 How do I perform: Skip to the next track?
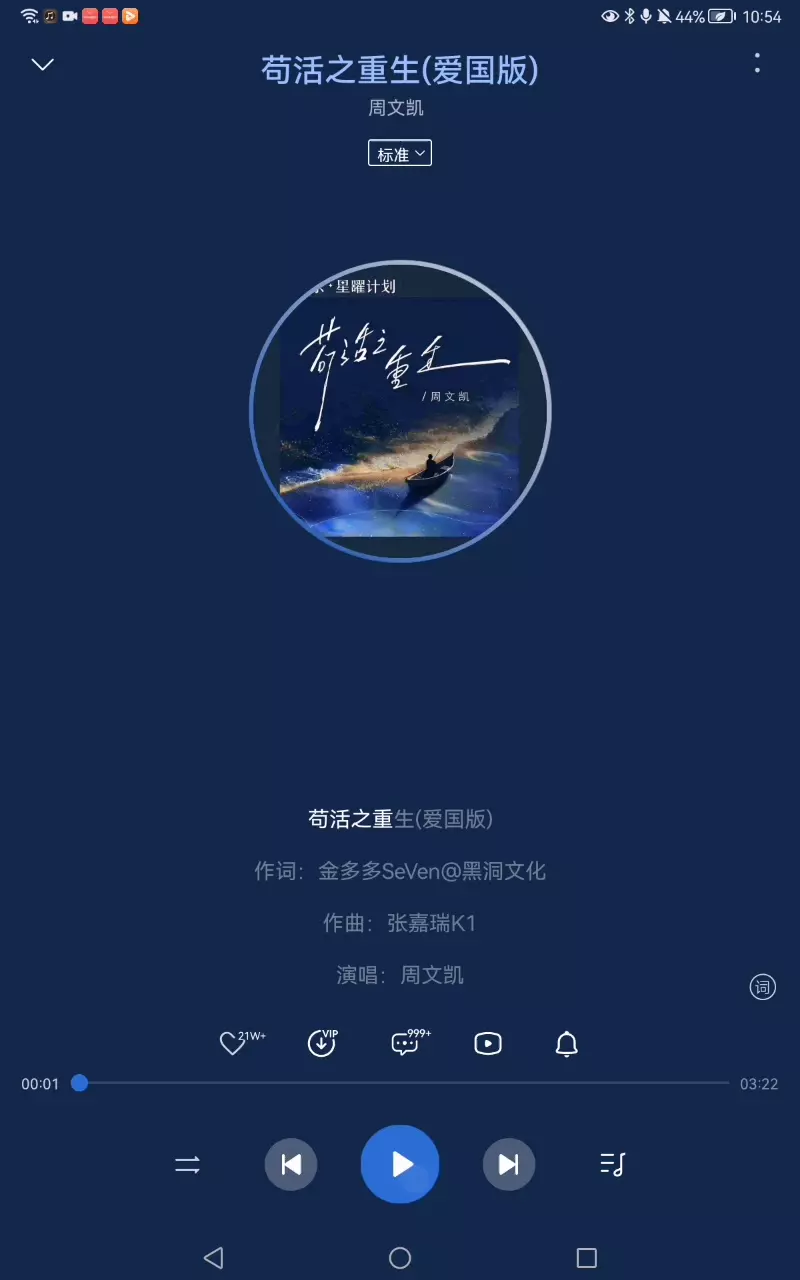[x=509, y=1164]
